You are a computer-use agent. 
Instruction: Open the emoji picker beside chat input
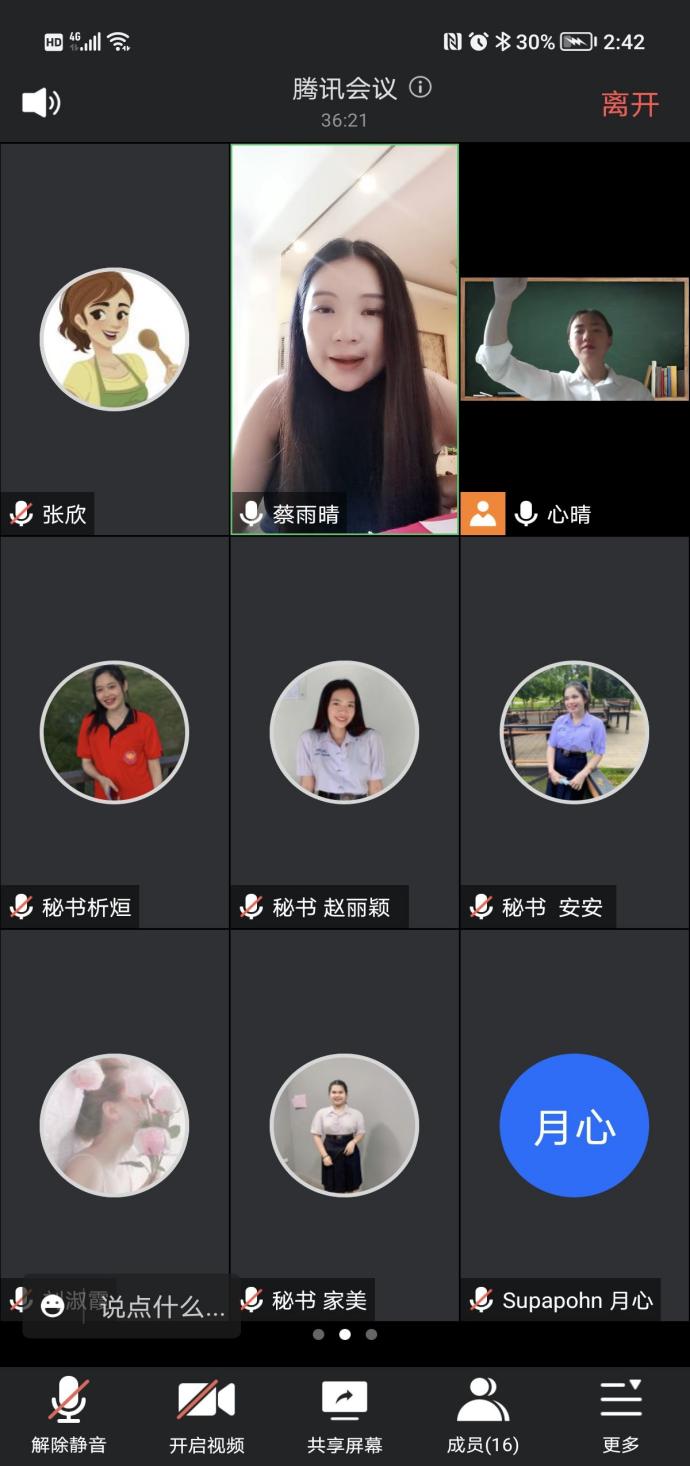[x=53, y=1306]
